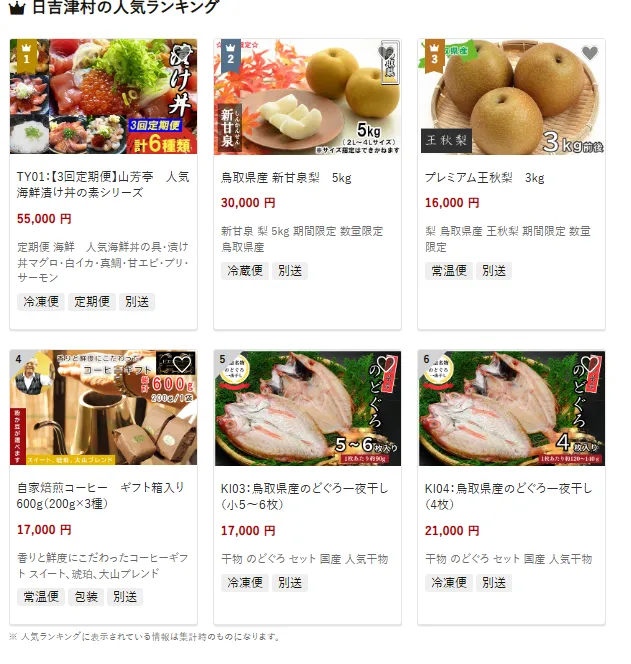Select the 定期便 tag on TY01 card
631x664 pixels.
(91, 302)
